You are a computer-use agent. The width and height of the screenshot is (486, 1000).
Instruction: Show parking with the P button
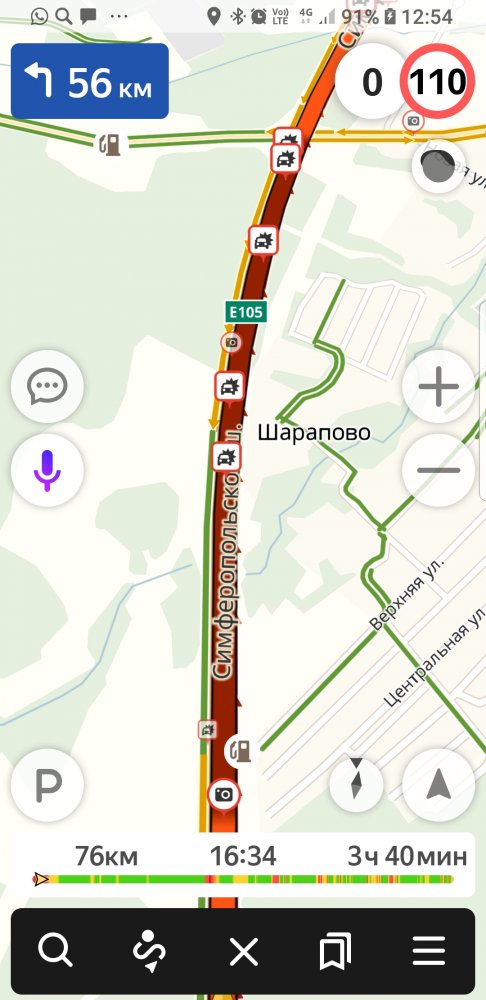pos(47,785)
